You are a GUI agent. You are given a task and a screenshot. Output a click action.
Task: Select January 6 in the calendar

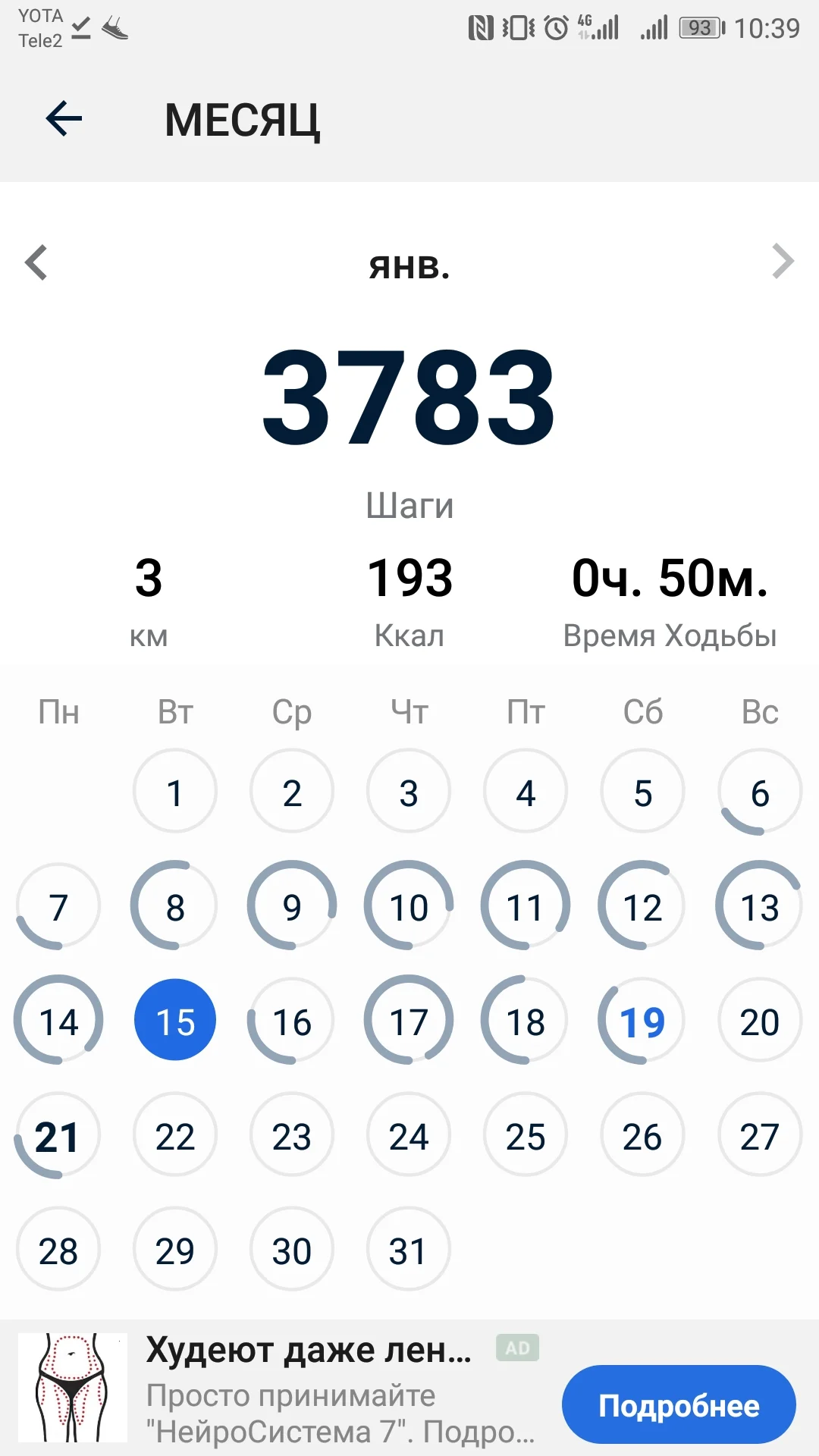point(759,792)
